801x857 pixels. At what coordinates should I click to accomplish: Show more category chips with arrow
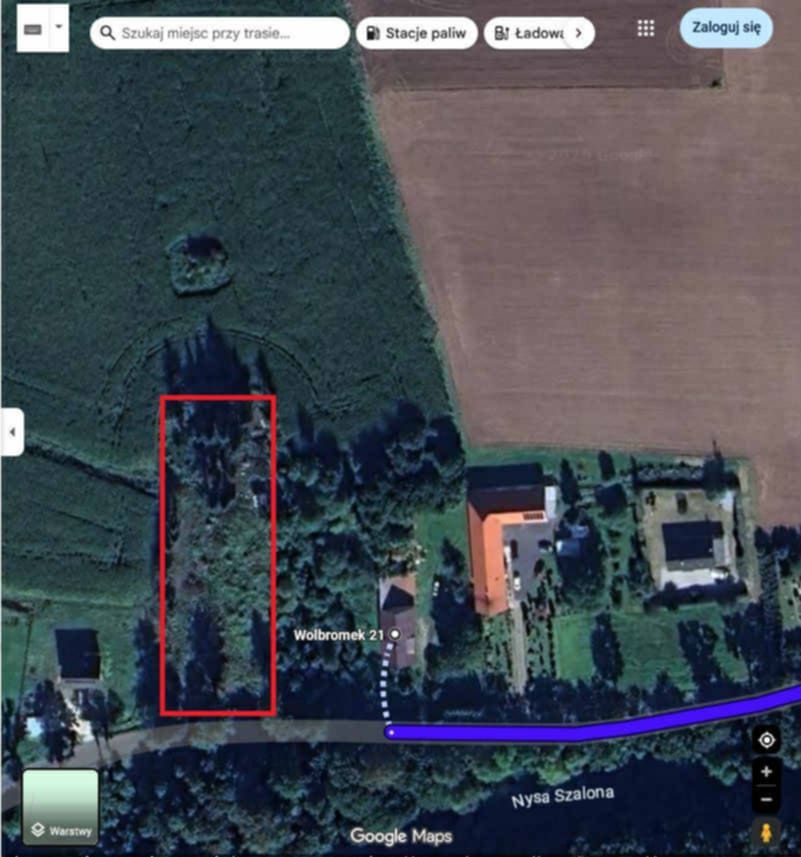coord(579,33)
